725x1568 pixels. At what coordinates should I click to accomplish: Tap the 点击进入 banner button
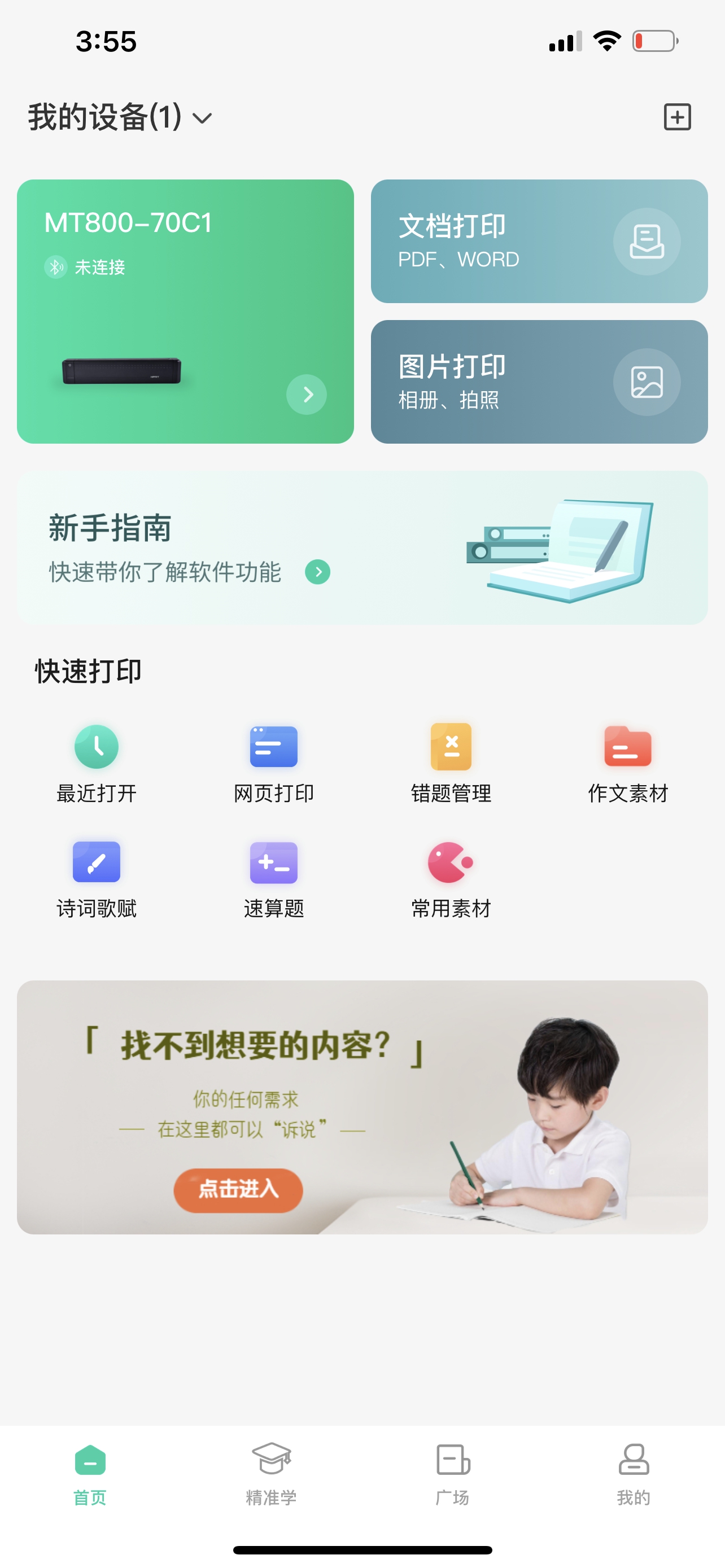click(238, 1190)
